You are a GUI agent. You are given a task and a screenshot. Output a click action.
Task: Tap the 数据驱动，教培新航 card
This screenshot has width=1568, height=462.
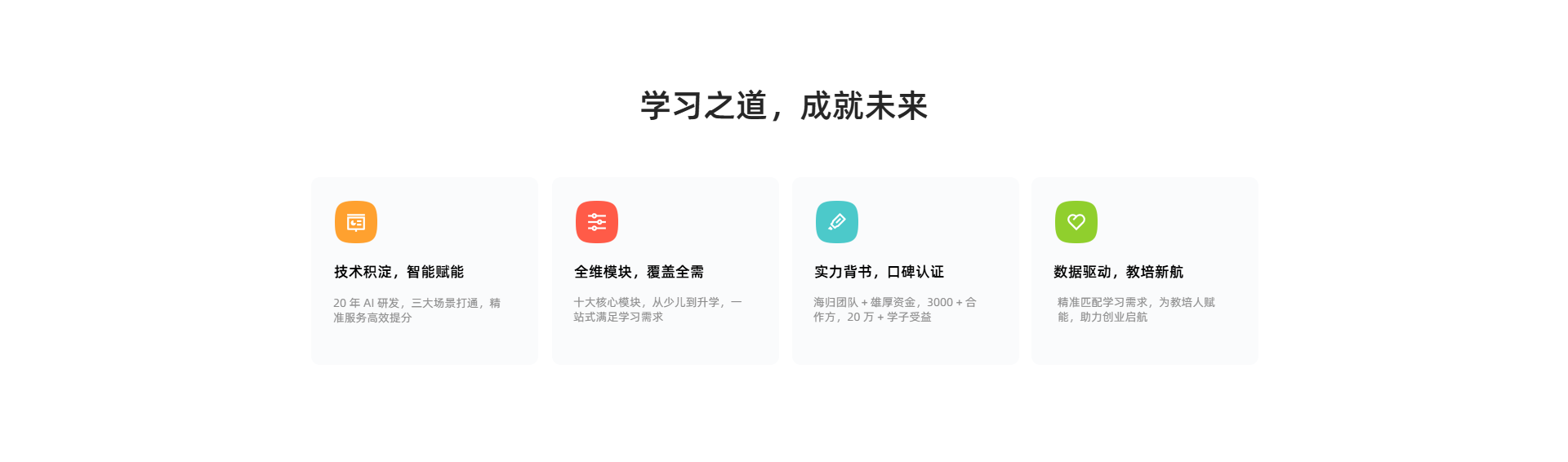[x=1144, y=271]
